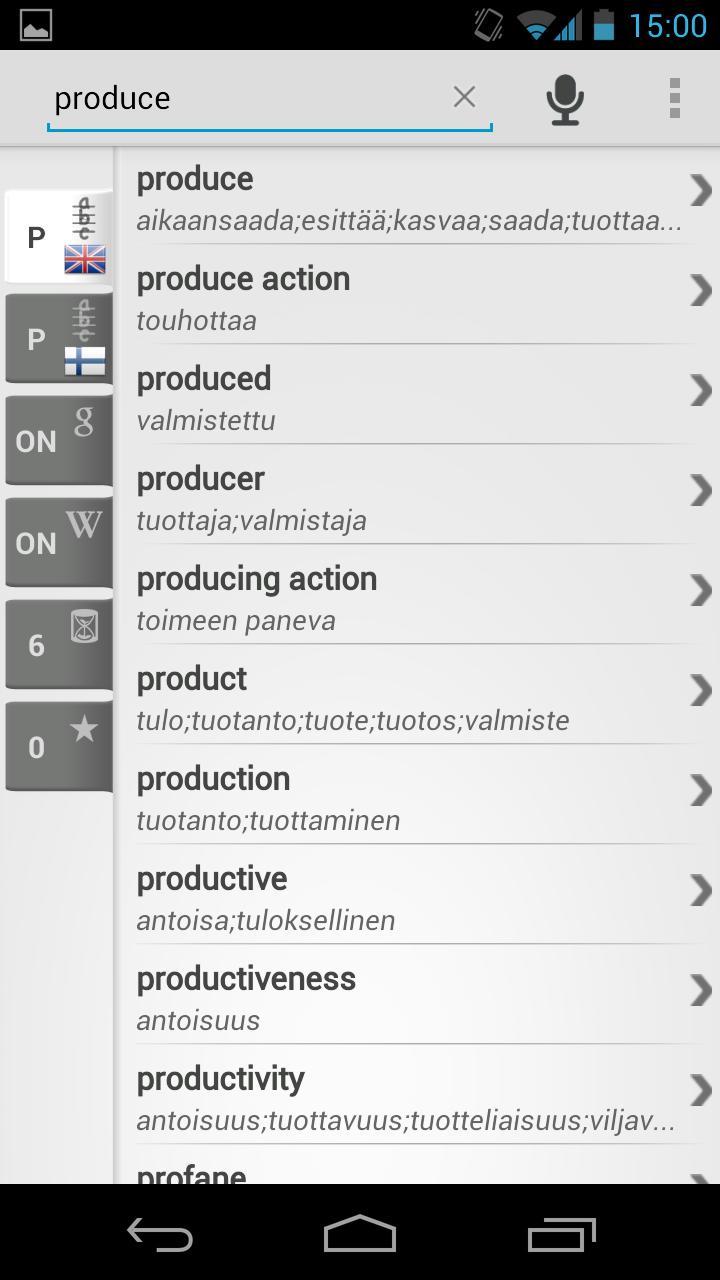Tap the microphone icon for voice search
This screenshot has height=1280, width=720.
tap(565, 97)
